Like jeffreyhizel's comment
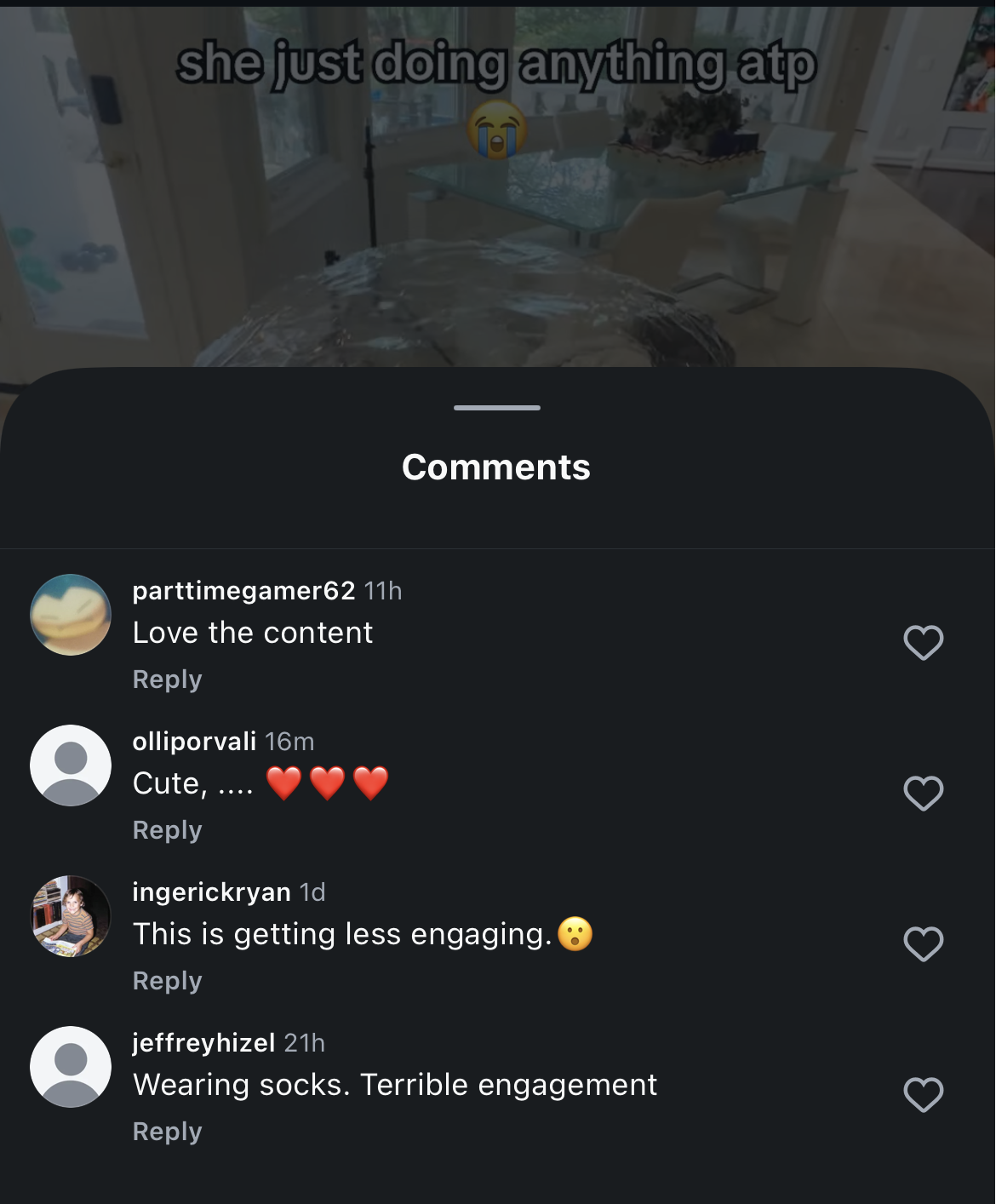This screenshot has width=996, height=1204. [923, 1095]
